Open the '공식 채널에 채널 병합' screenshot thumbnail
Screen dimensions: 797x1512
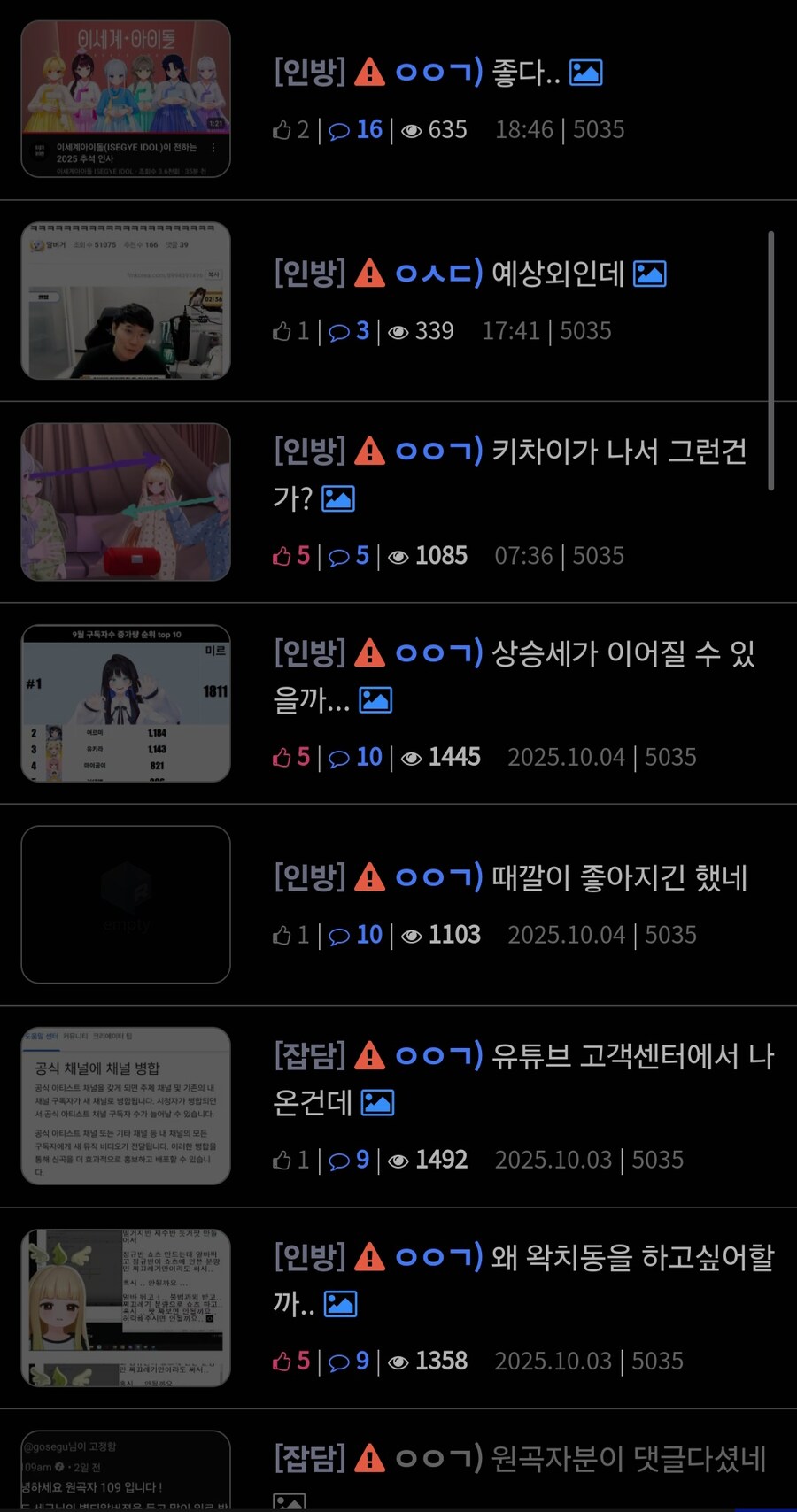pyautogui.click(x=124, y=1105)
